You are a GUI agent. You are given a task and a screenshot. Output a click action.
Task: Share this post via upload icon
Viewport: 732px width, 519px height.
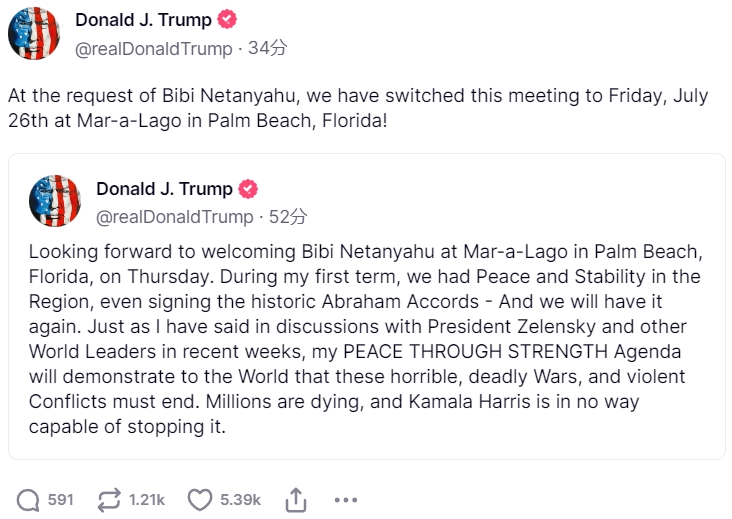295,498
